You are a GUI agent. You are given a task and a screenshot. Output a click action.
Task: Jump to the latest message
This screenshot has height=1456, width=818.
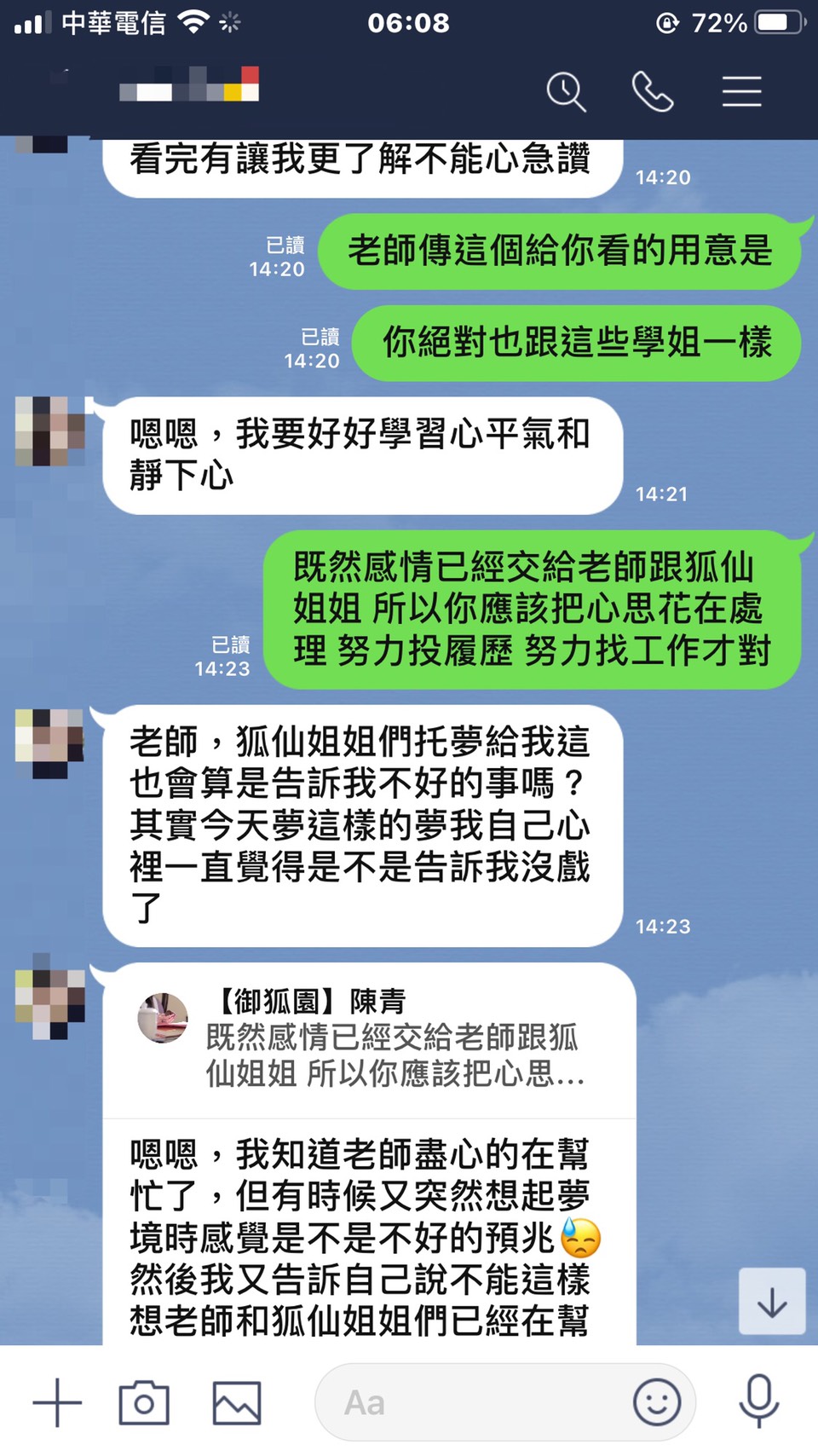click(x=771, y=1301)
